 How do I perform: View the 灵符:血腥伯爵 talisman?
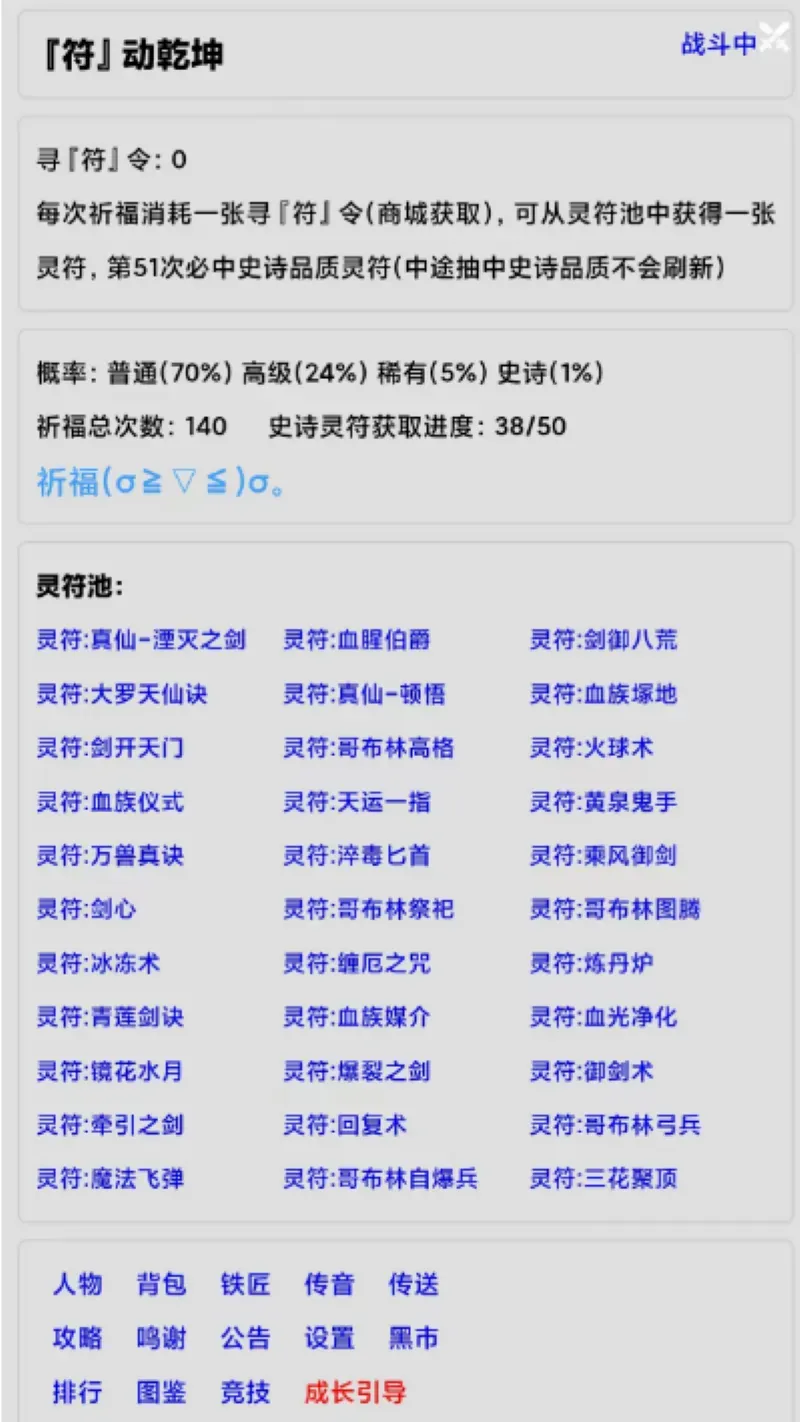(x=357, y=639)
